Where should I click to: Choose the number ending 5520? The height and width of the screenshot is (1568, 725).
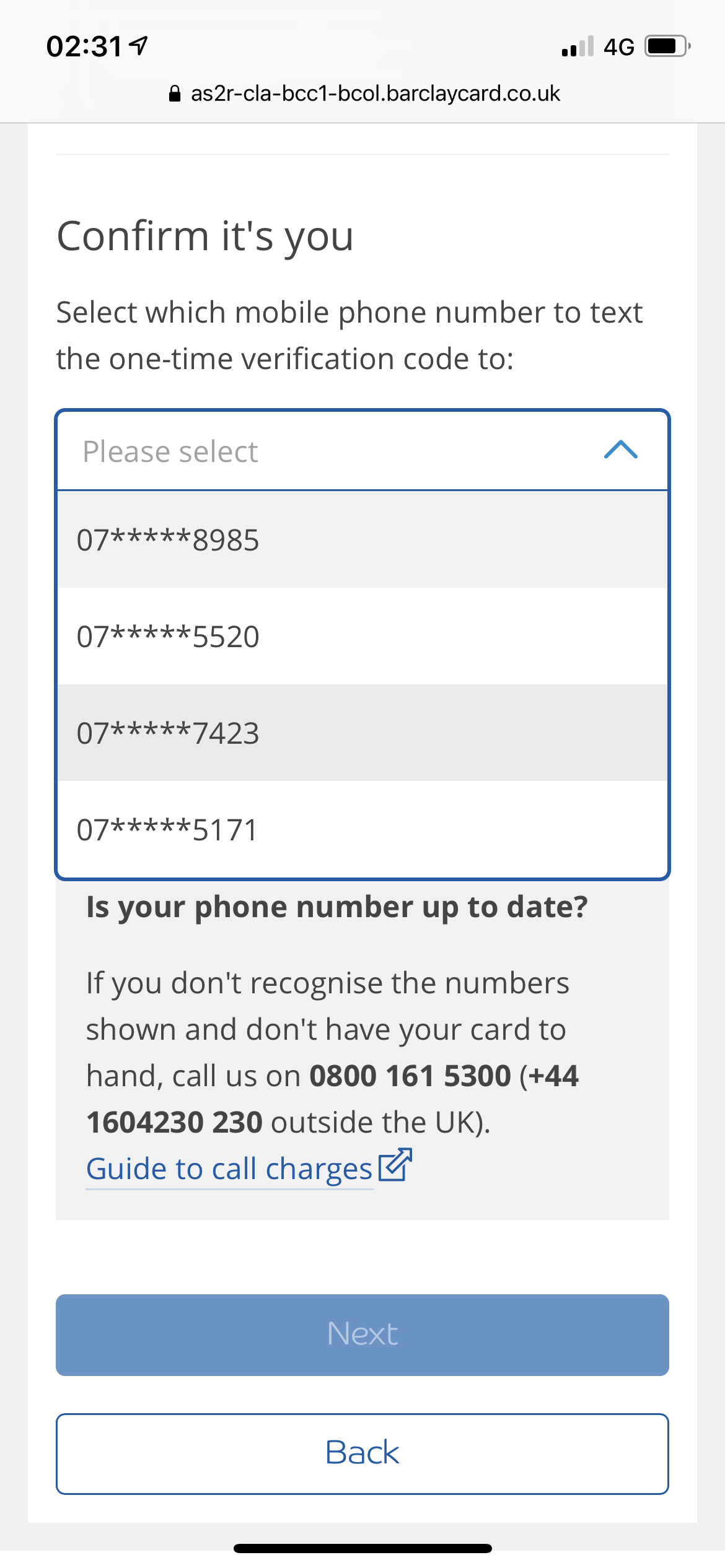tap(362, 637)
